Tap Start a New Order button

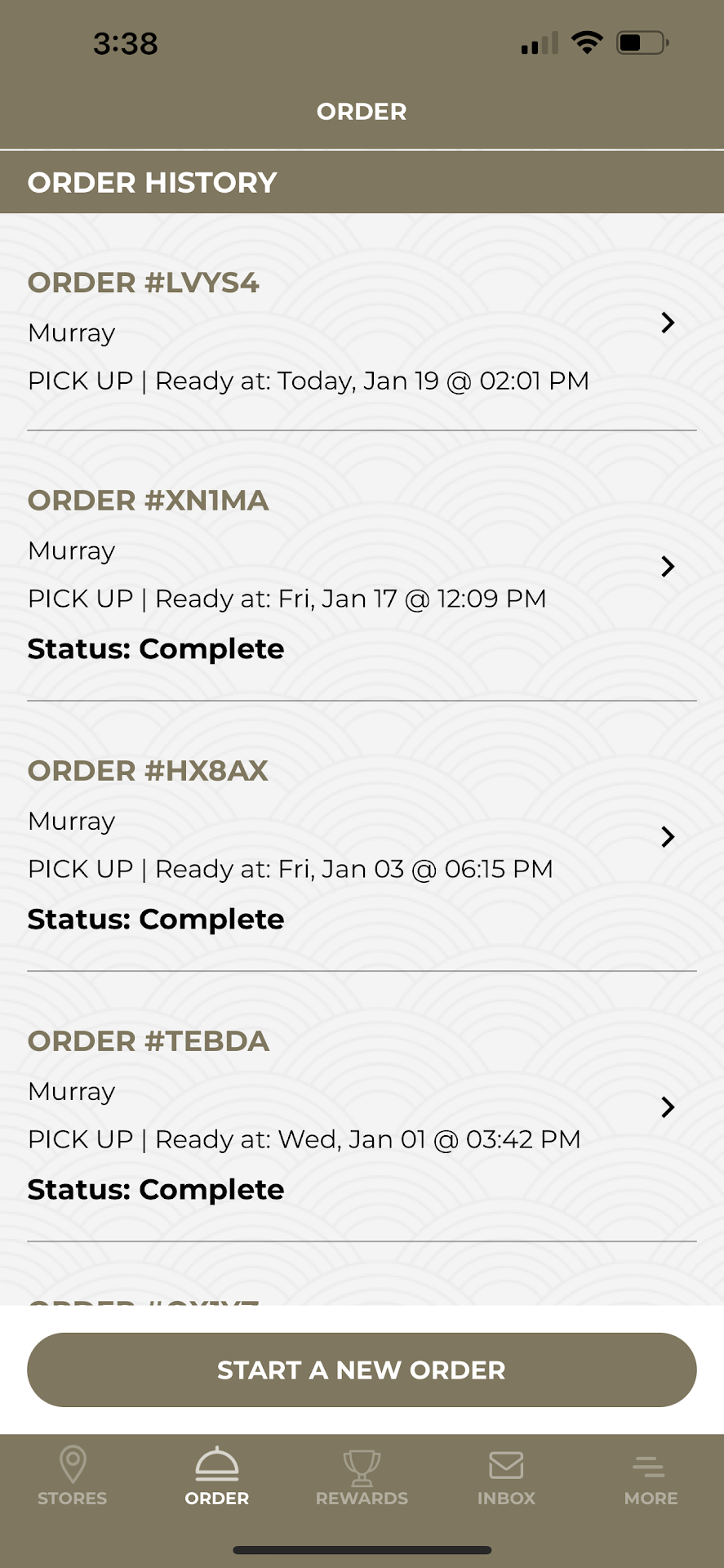362,1370
